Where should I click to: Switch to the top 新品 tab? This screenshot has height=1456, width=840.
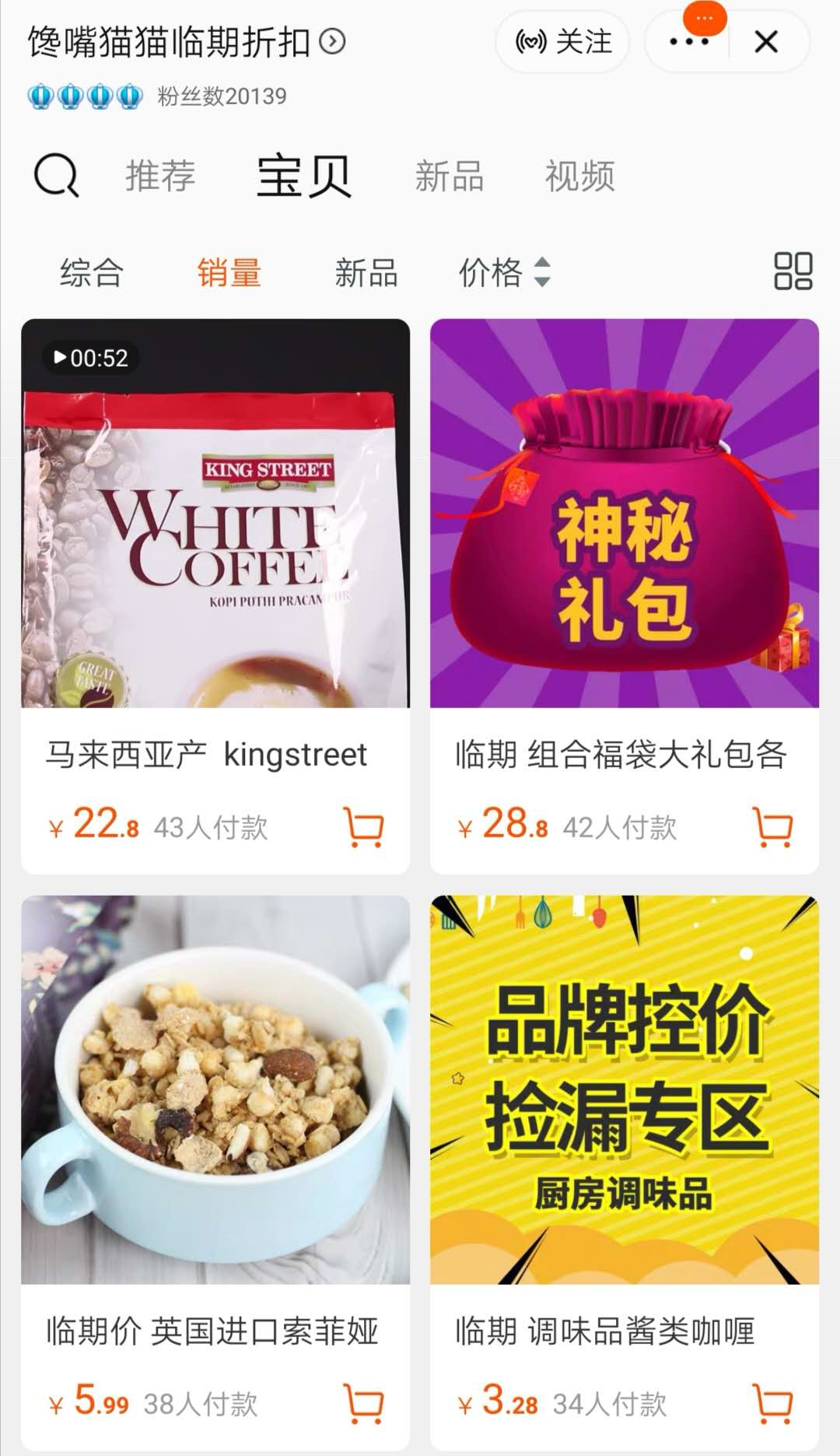click(x=449, y=175)
